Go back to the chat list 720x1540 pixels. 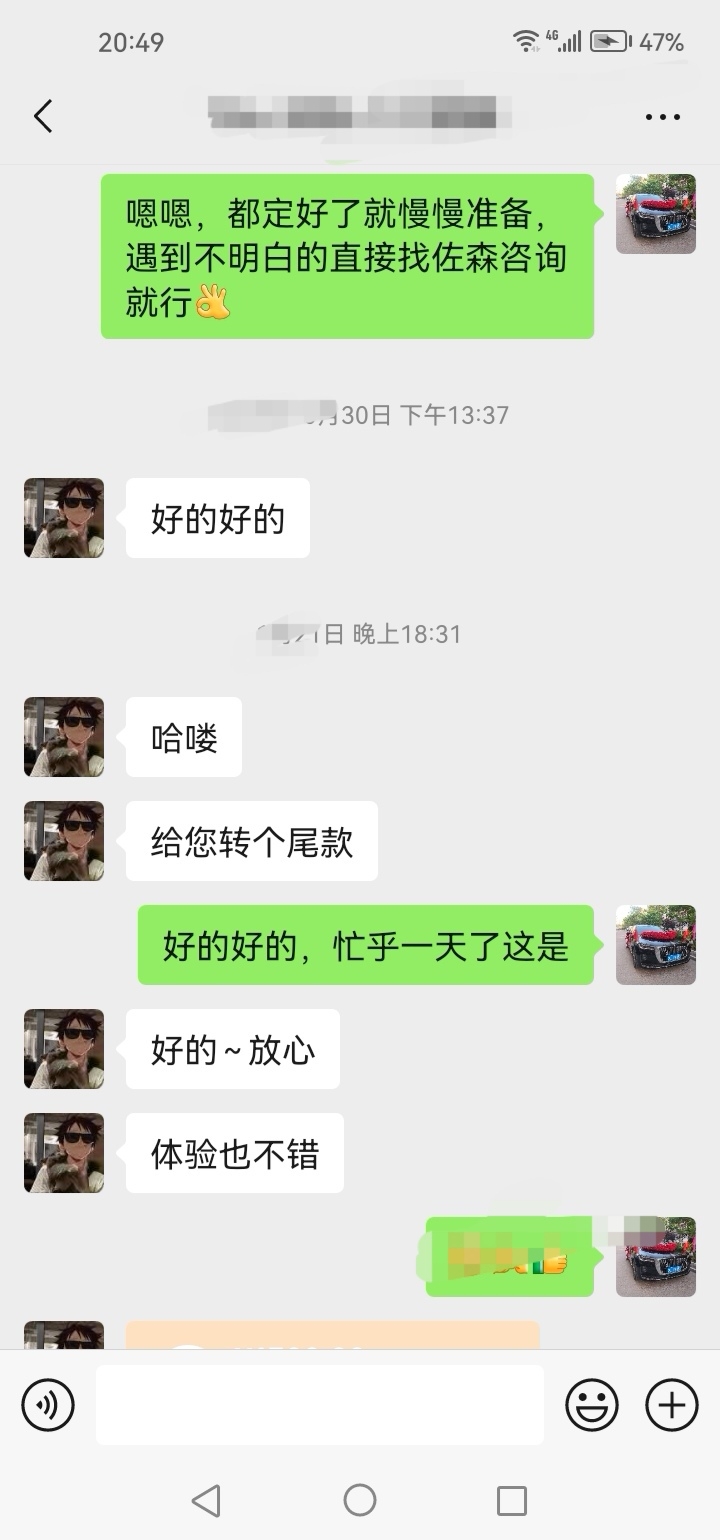click(x=43, y=117)
